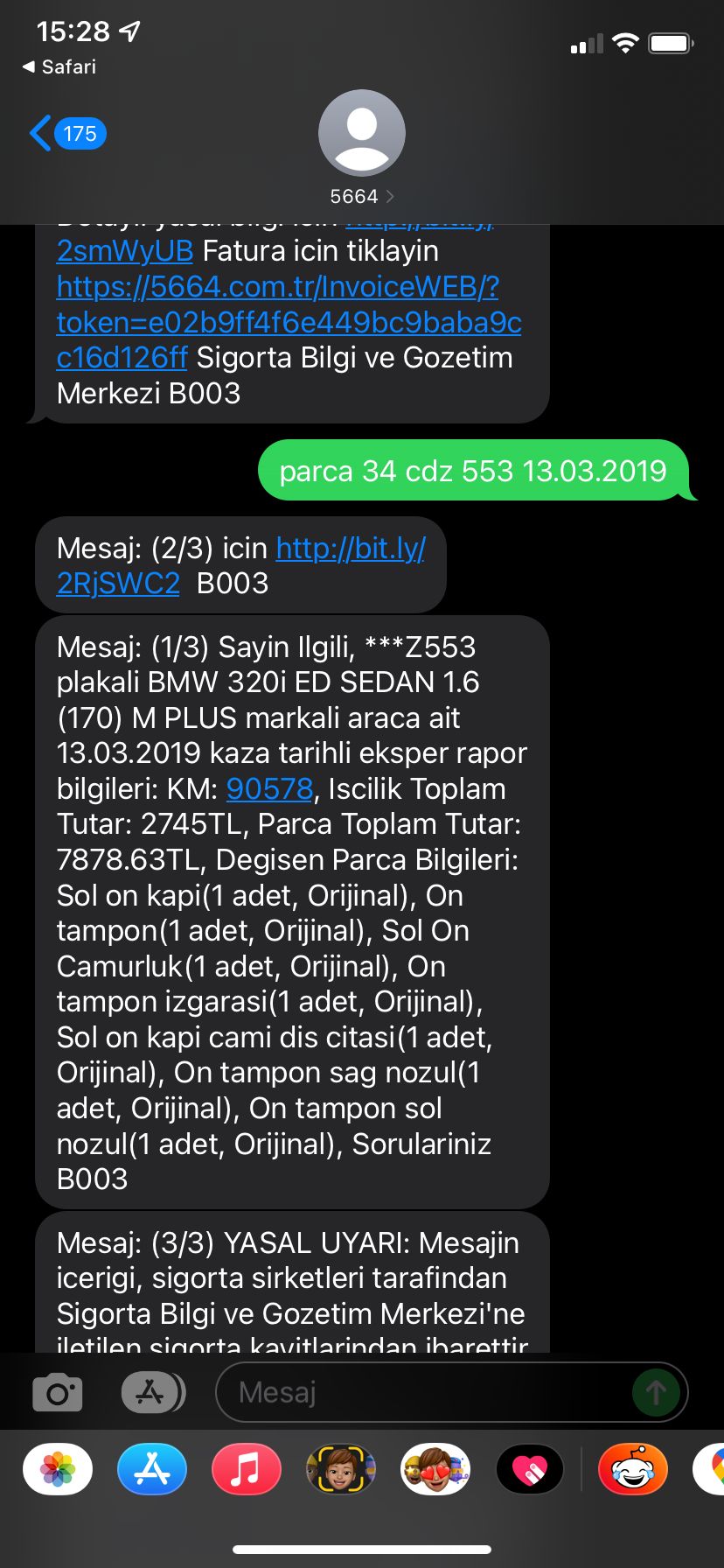Open the Memoji stickers app with heart eyes
Screen dimensions: 724x1568
coord(435,1469)
